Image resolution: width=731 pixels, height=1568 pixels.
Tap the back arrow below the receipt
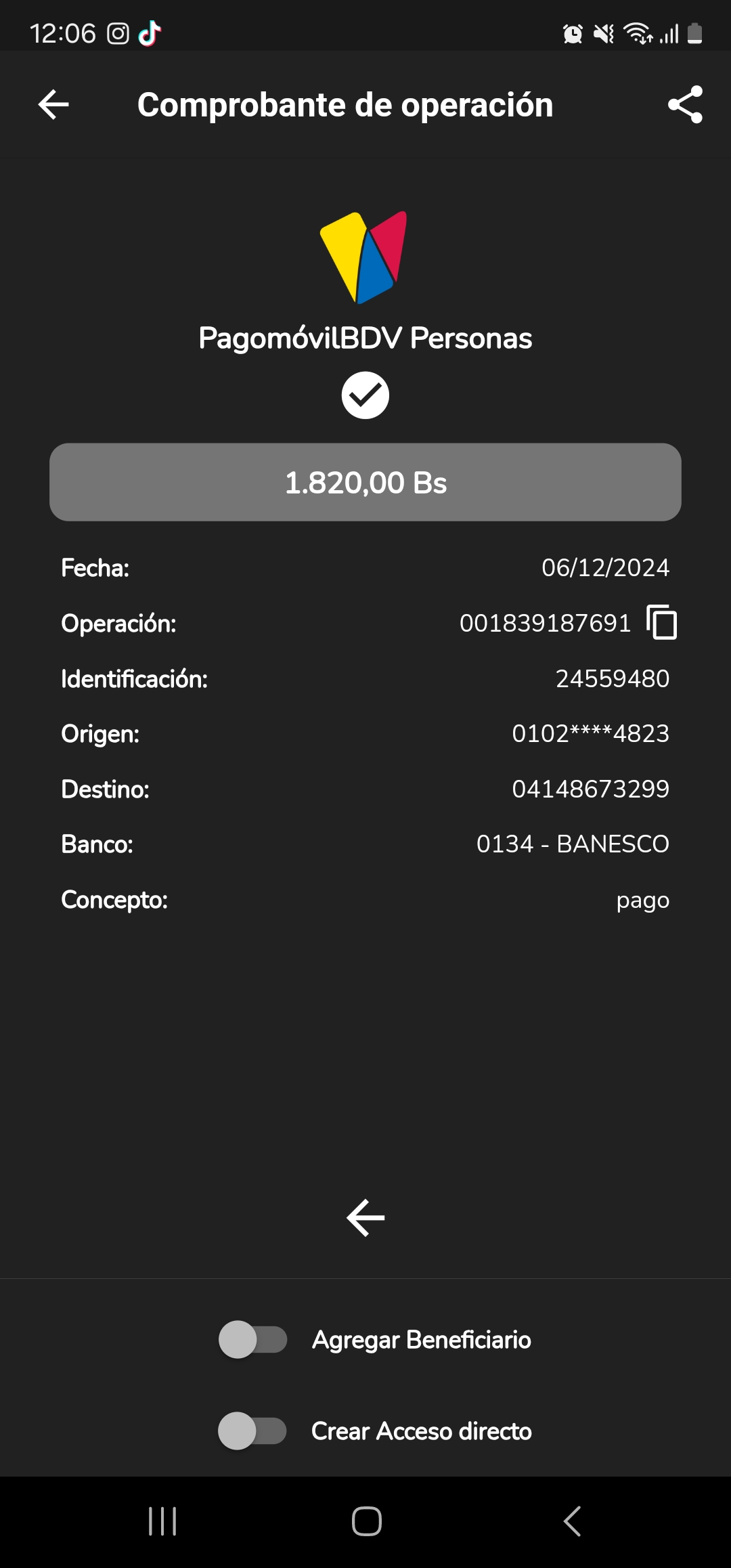365,1217
